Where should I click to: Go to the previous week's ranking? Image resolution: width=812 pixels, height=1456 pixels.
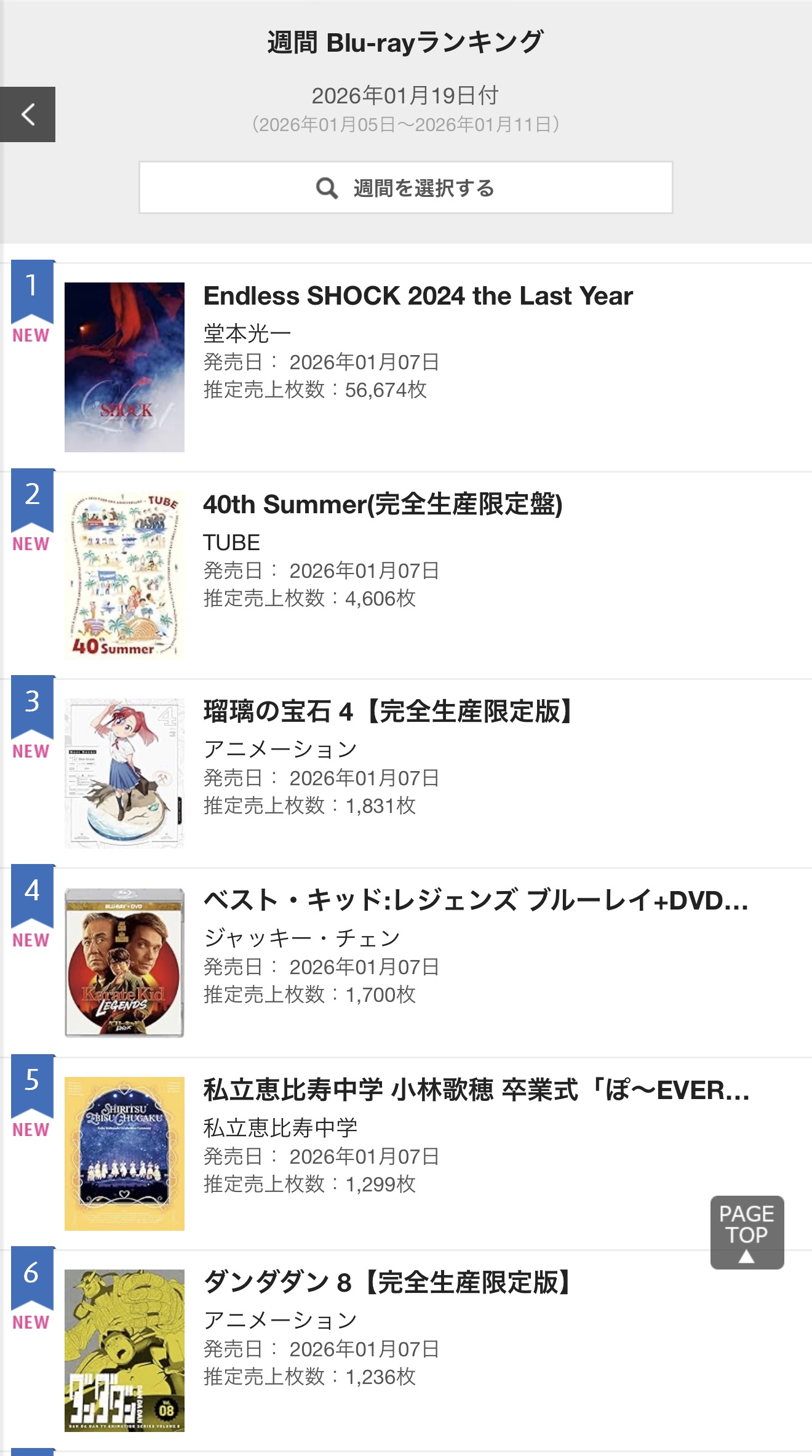pos(28,114)
